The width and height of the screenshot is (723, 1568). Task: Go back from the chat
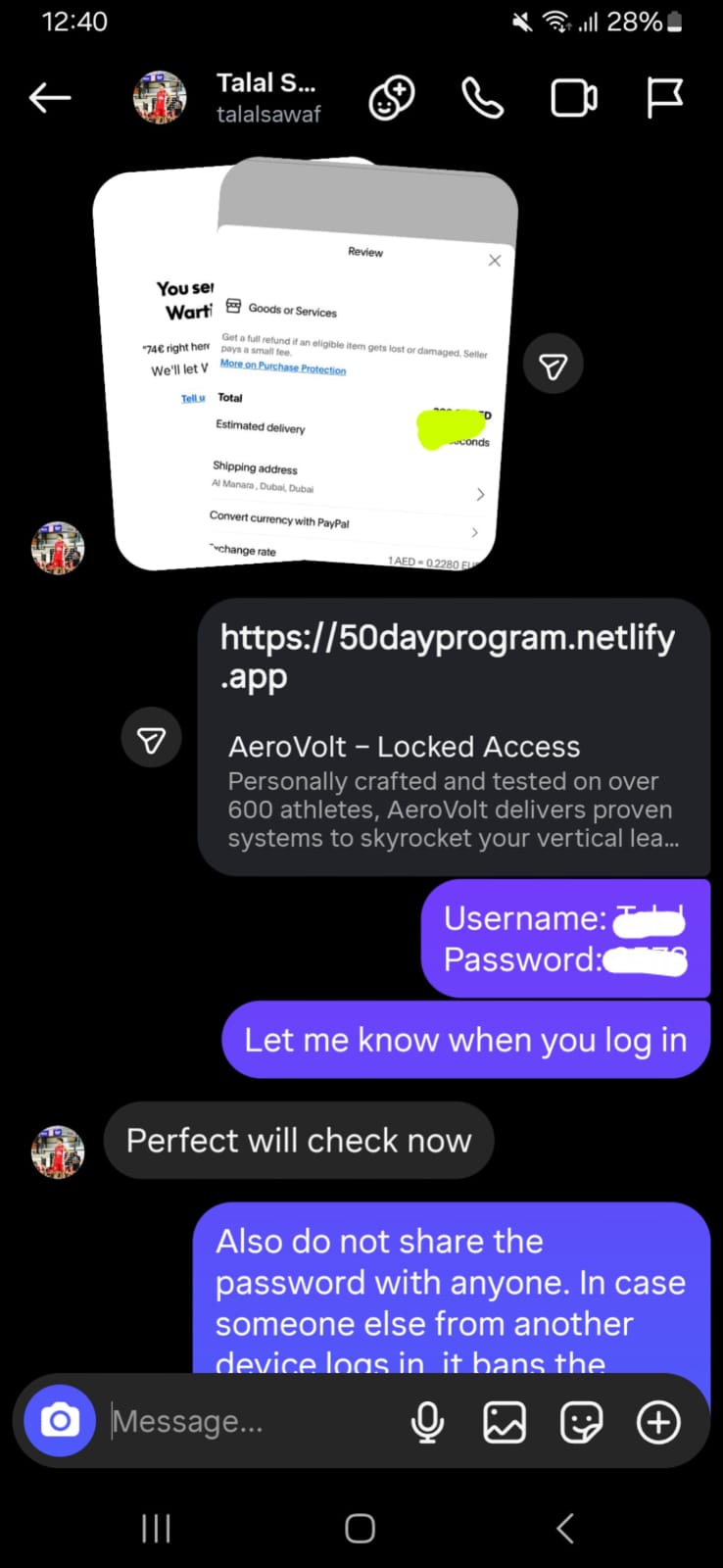[50, 98]
